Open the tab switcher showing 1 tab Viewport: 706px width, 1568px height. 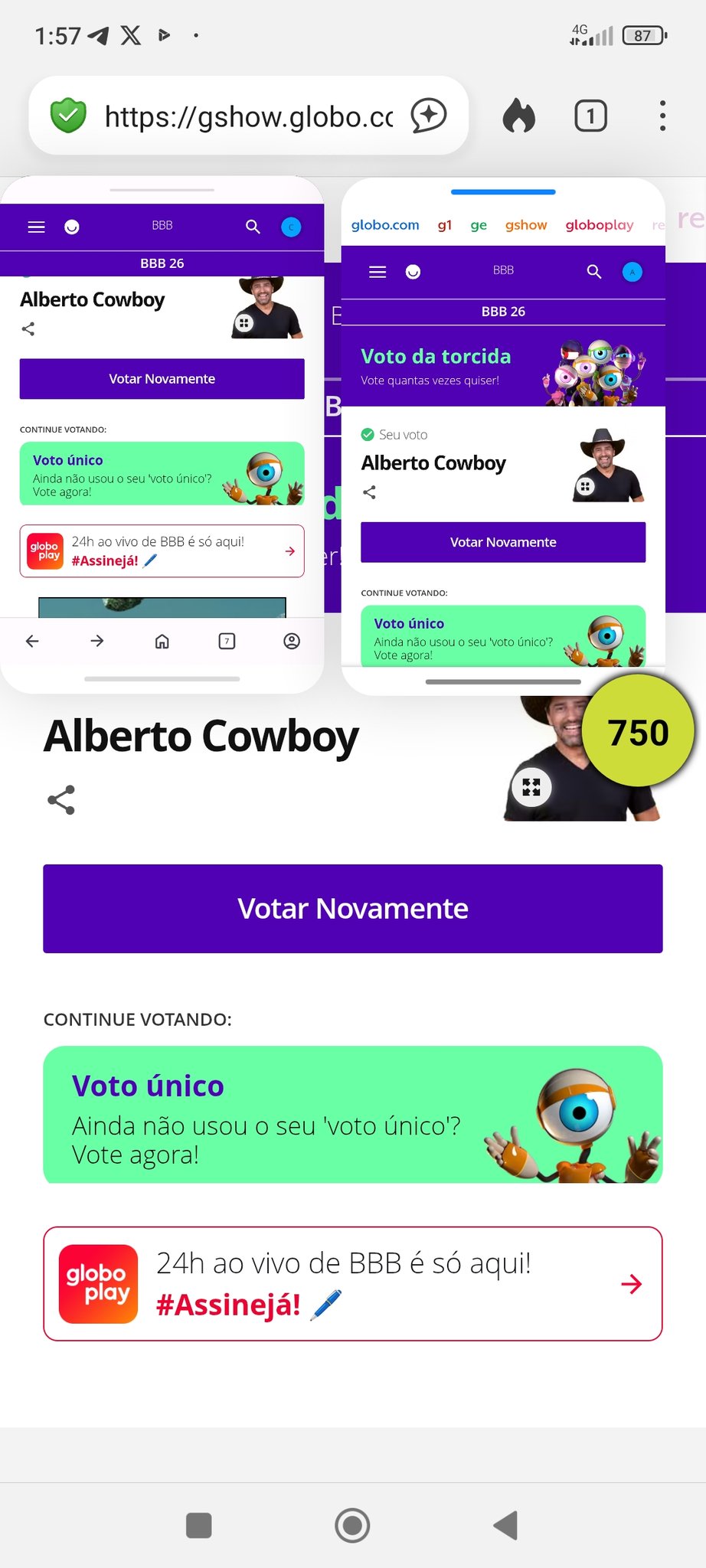pos(590,116)
